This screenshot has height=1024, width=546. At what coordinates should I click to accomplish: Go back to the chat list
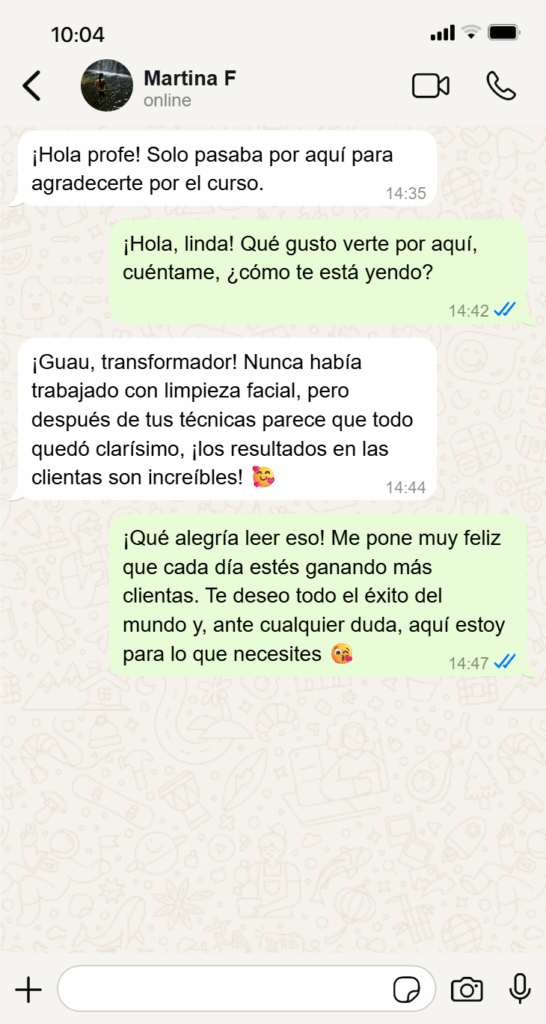[31, 86]
